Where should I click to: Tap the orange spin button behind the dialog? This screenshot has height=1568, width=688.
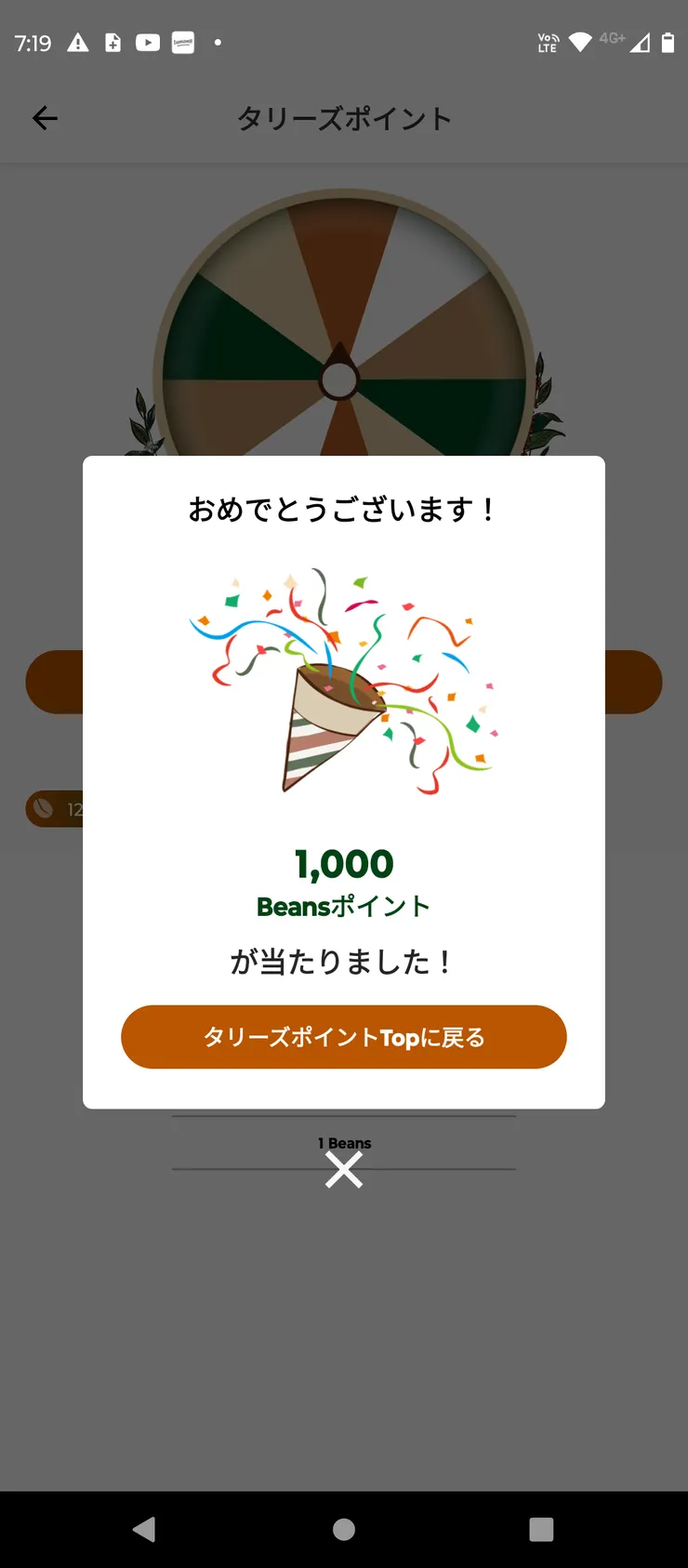[x=632, y=682]
